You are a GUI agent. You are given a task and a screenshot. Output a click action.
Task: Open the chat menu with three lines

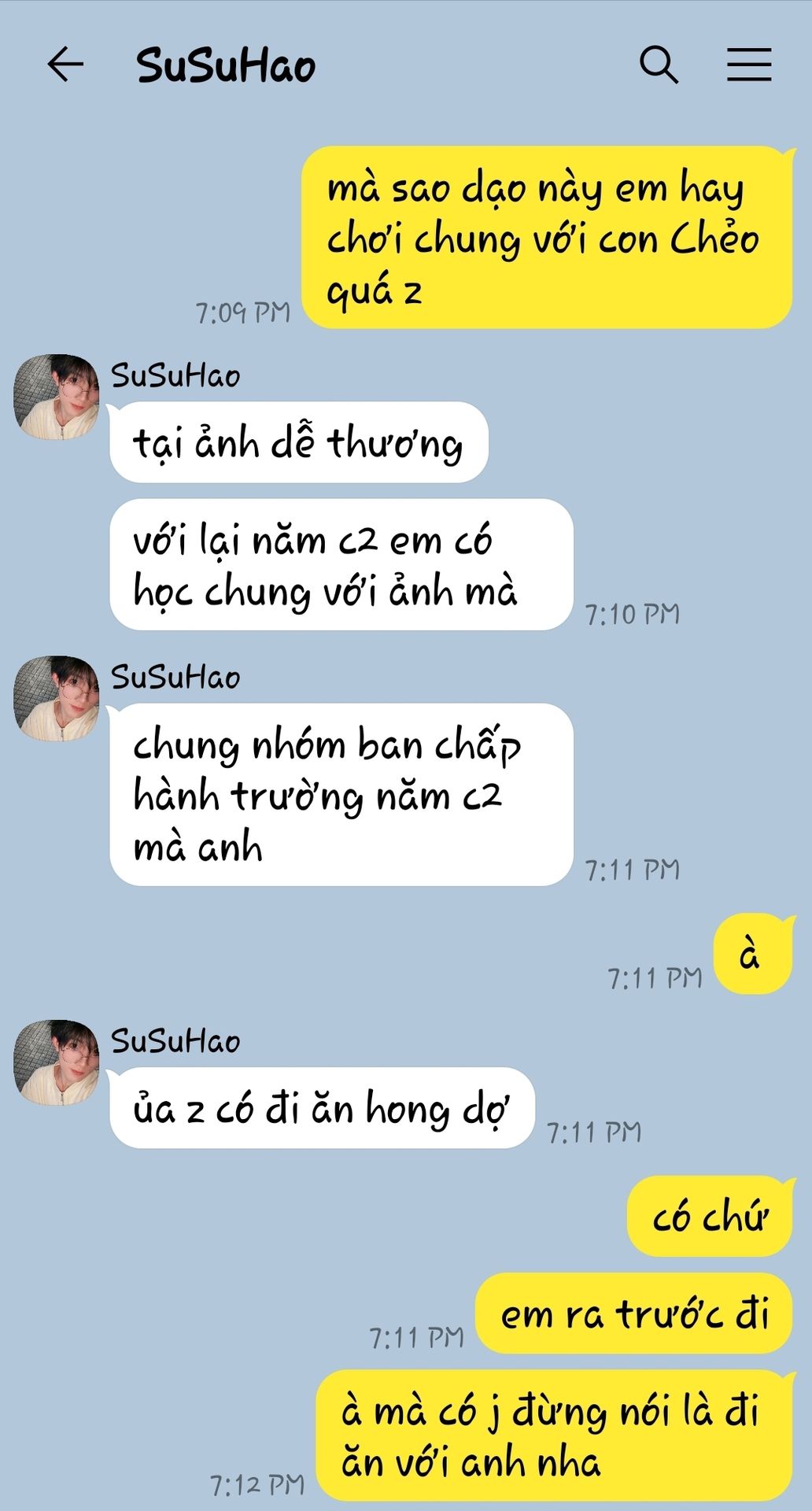click(x=748, y=65)
